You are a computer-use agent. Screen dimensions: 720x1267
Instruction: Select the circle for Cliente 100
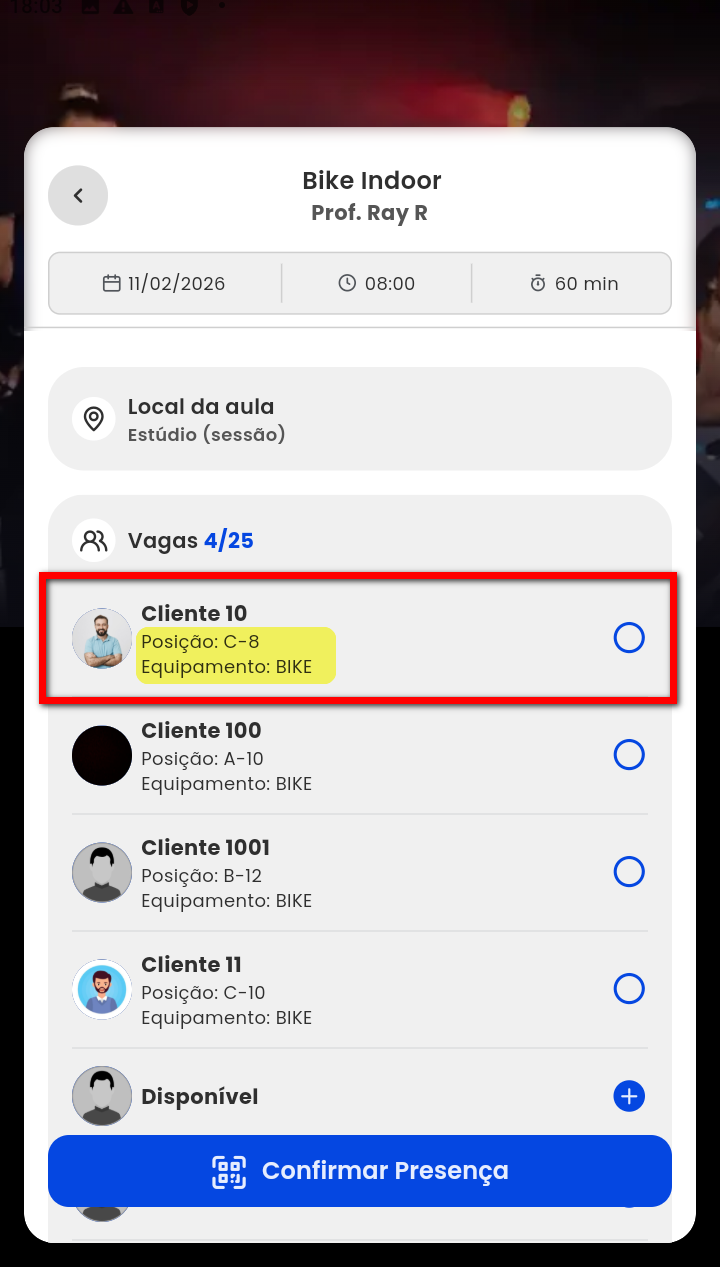point(629,755)
